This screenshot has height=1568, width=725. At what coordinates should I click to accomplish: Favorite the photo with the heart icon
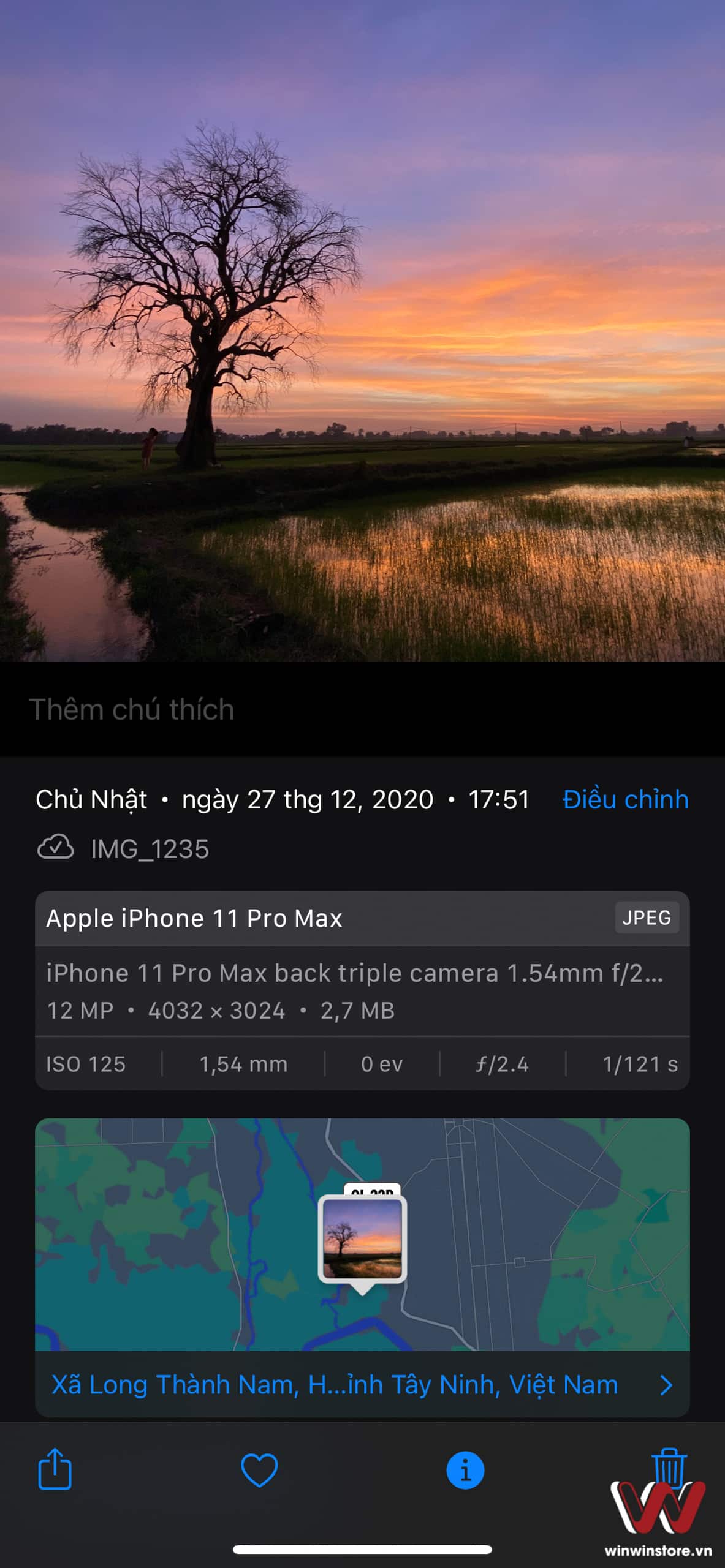(259, 1470)
